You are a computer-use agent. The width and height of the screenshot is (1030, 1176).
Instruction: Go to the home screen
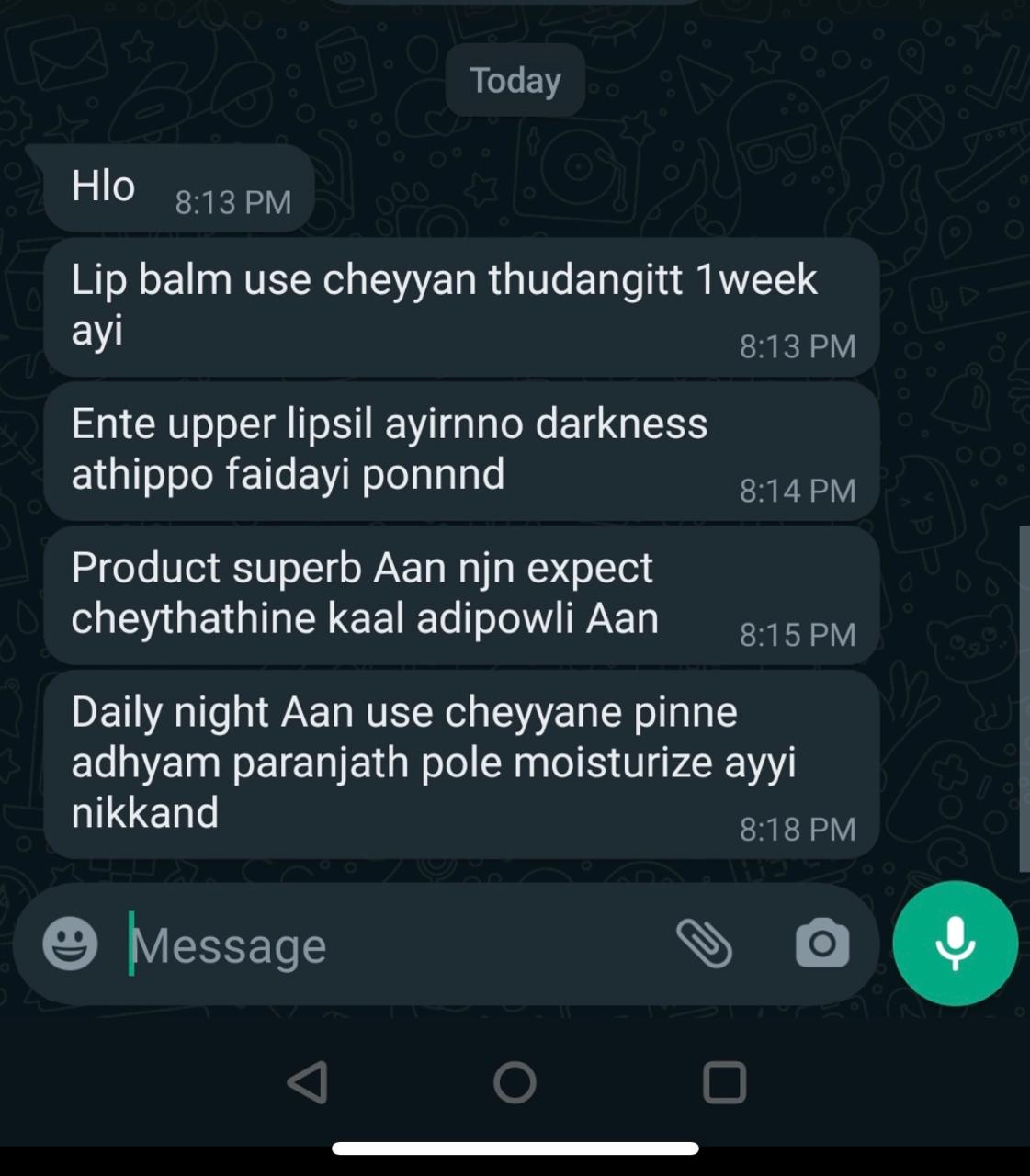515,1082
